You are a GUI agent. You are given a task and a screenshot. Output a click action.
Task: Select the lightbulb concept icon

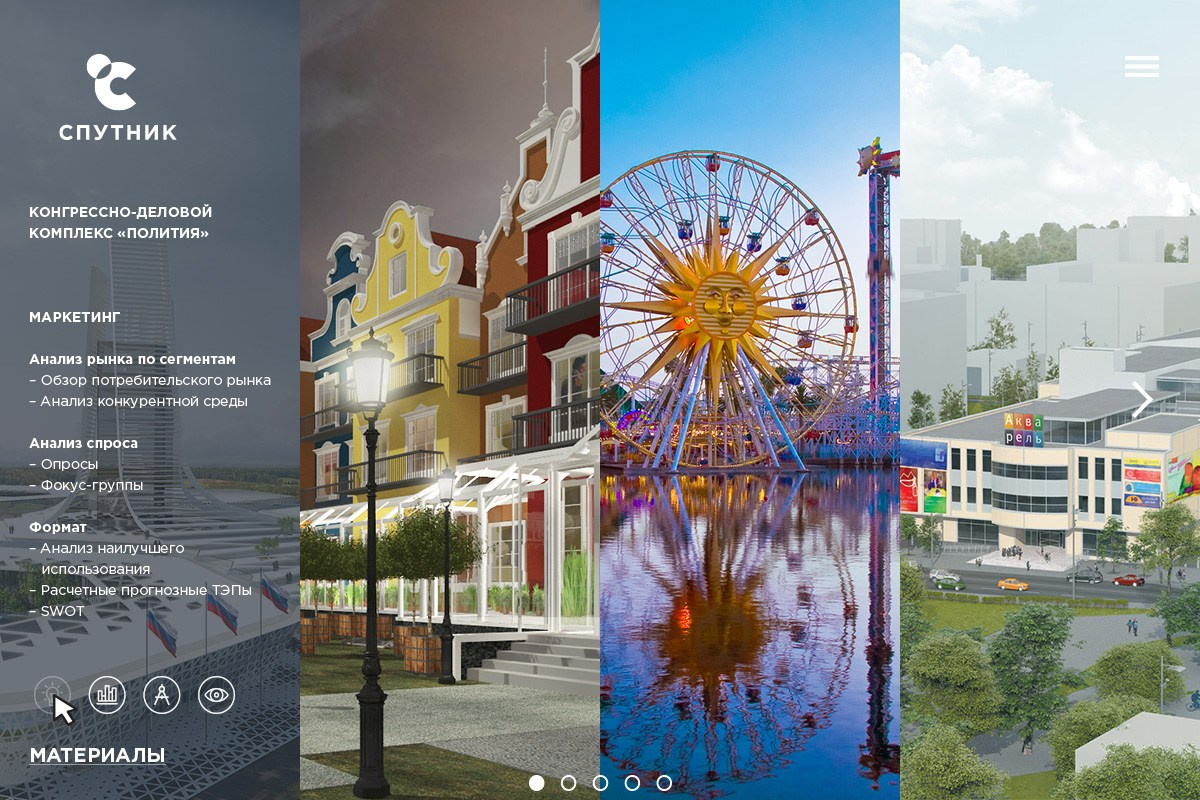coord(53,694)
